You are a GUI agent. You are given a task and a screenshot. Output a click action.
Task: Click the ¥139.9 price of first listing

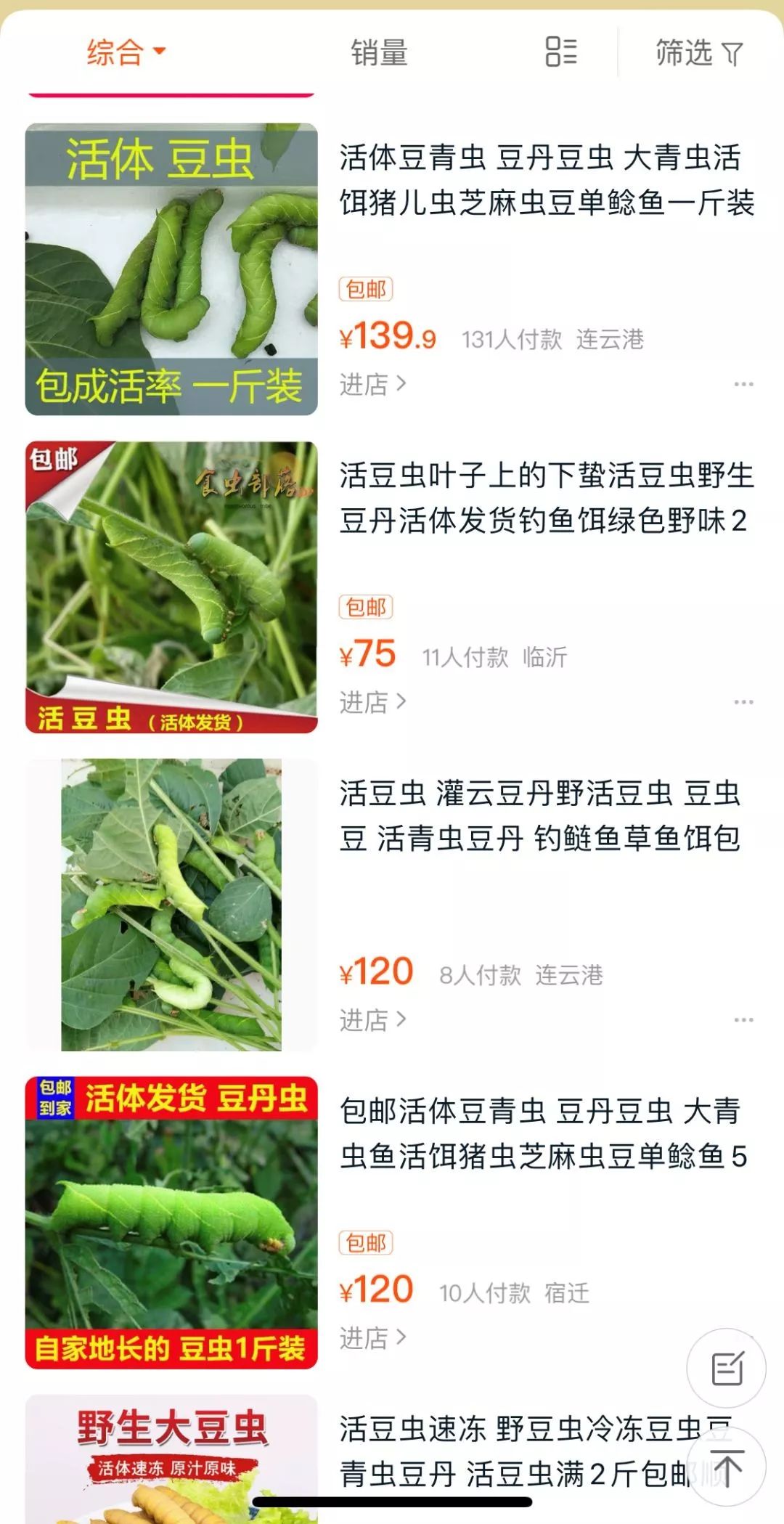(386, 336)
